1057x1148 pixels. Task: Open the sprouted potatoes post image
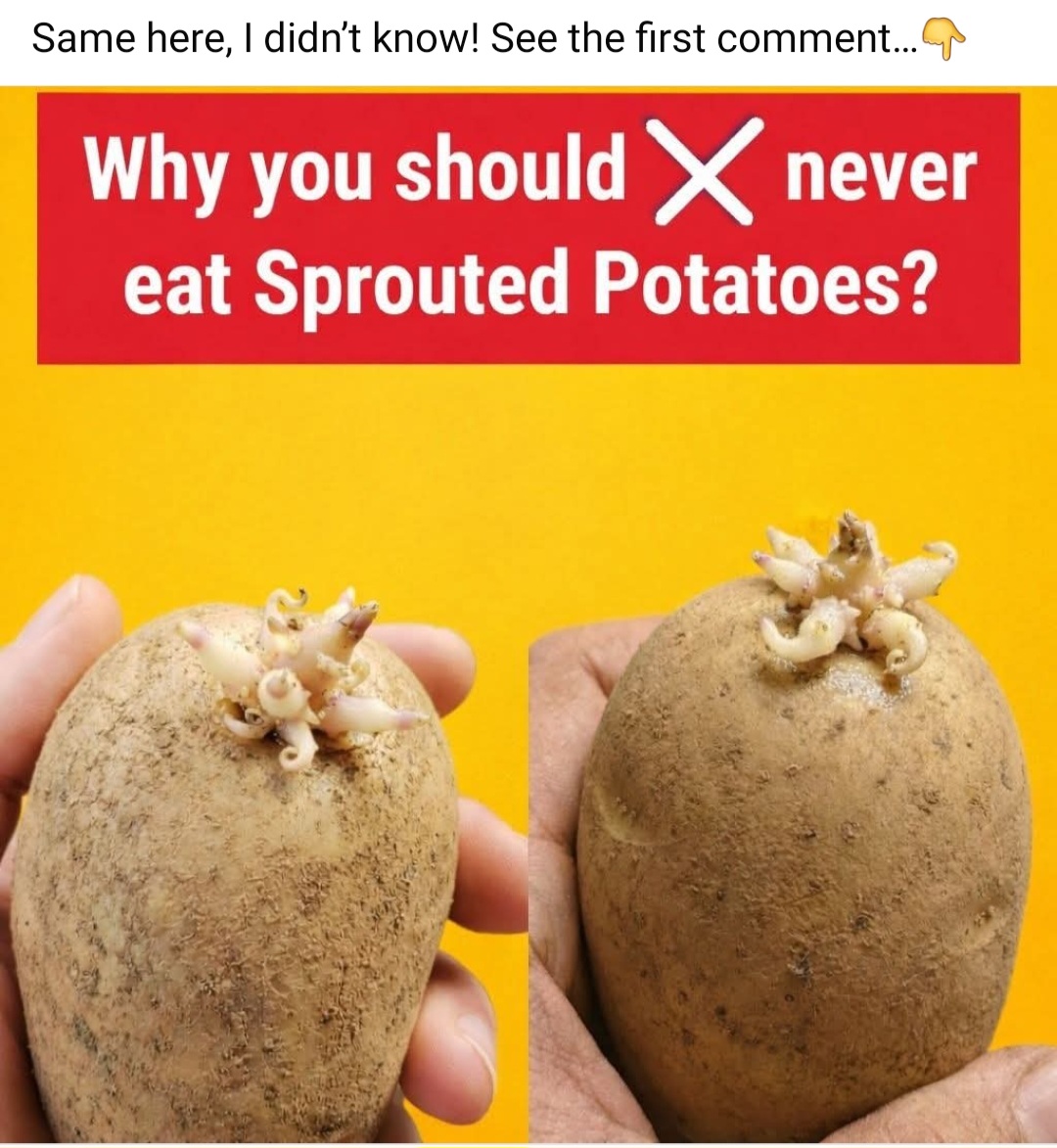pos(528,617)
